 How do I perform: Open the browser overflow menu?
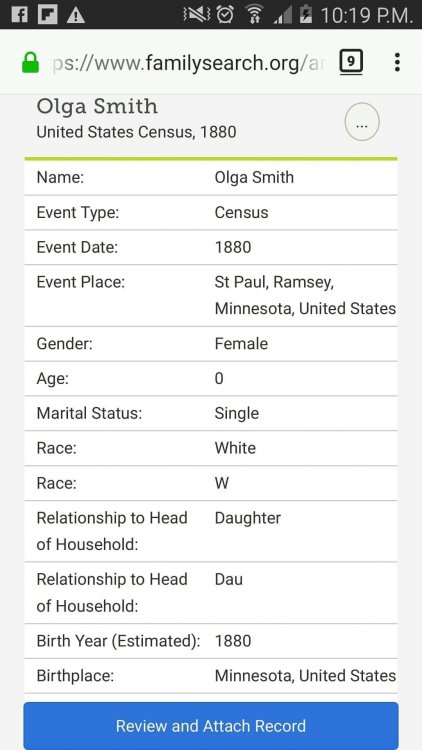tap(397, 62)
